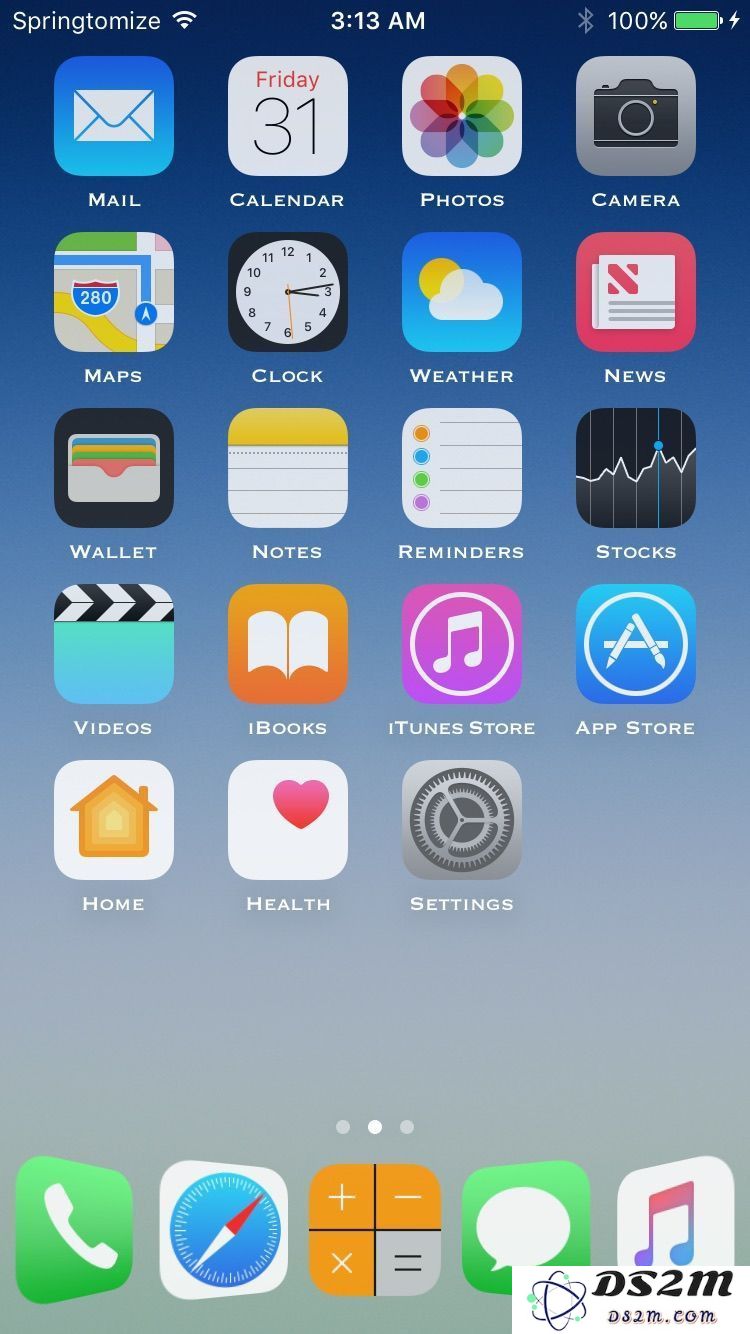
Task: Open iBooks
Action: coord(288,644)
